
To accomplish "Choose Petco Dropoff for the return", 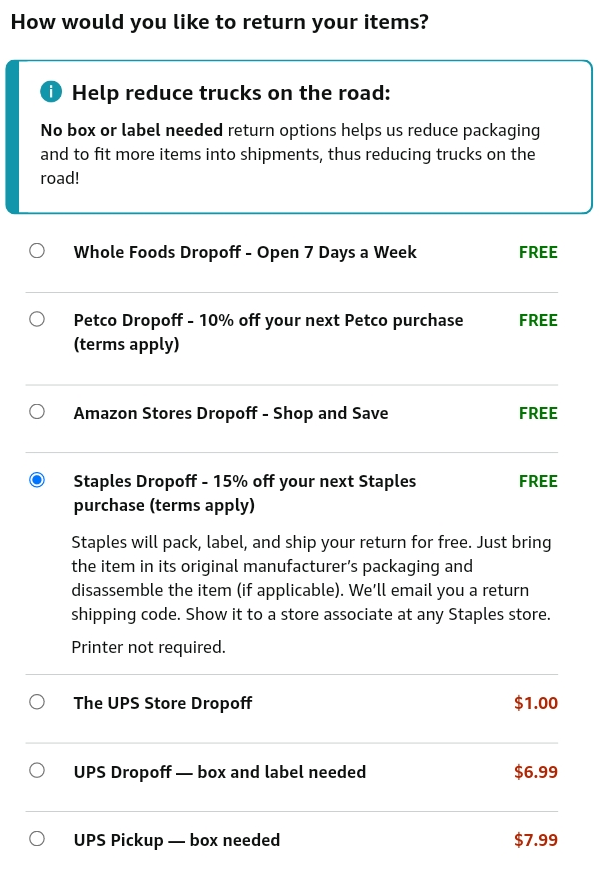I will (37, 319).
